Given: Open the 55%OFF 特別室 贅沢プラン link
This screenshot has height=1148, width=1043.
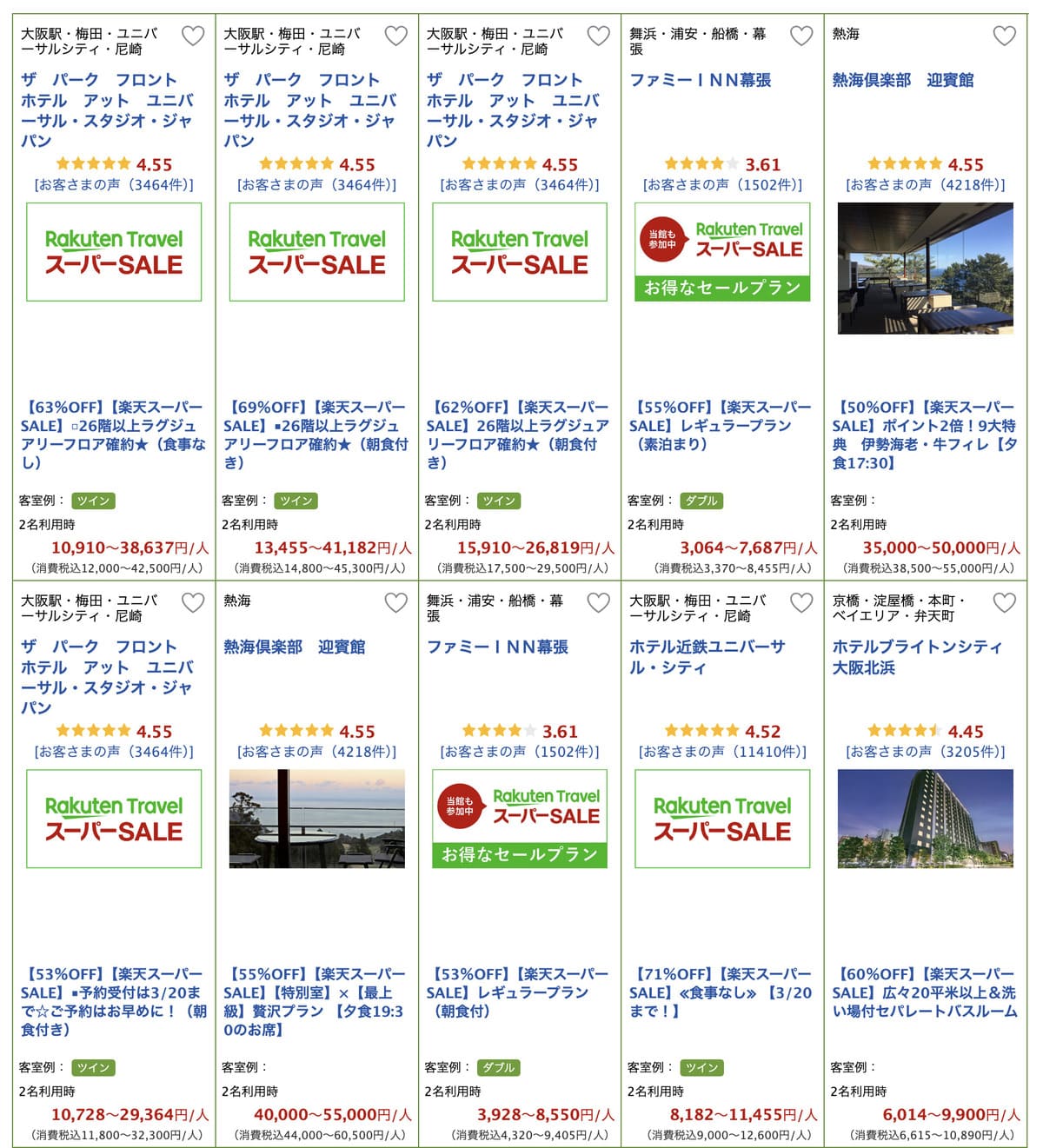Looking at the screenshot, I should click(316, 1001).
